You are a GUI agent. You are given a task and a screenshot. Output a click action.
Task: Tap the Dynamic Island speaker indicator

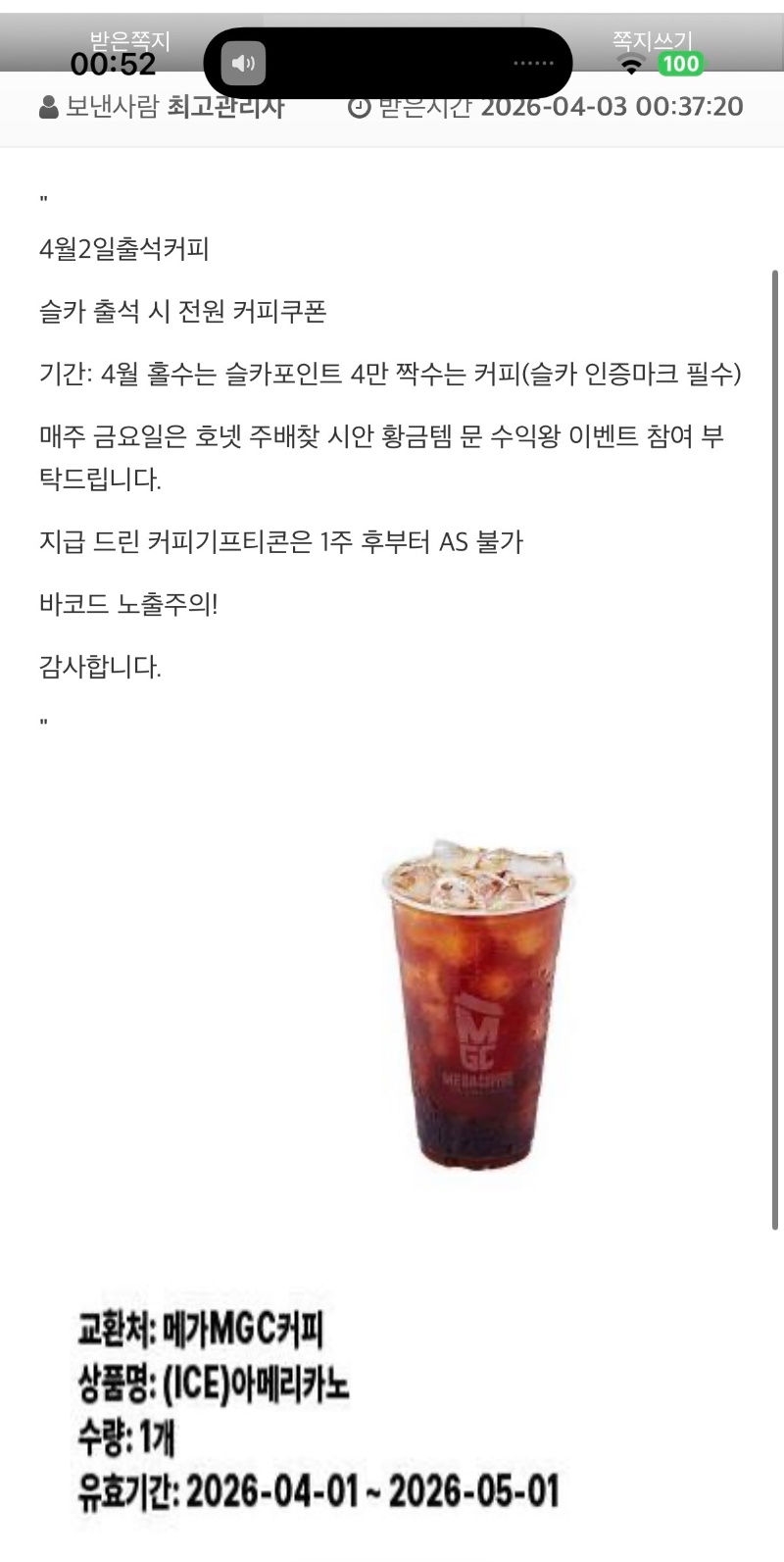[243, 65]
